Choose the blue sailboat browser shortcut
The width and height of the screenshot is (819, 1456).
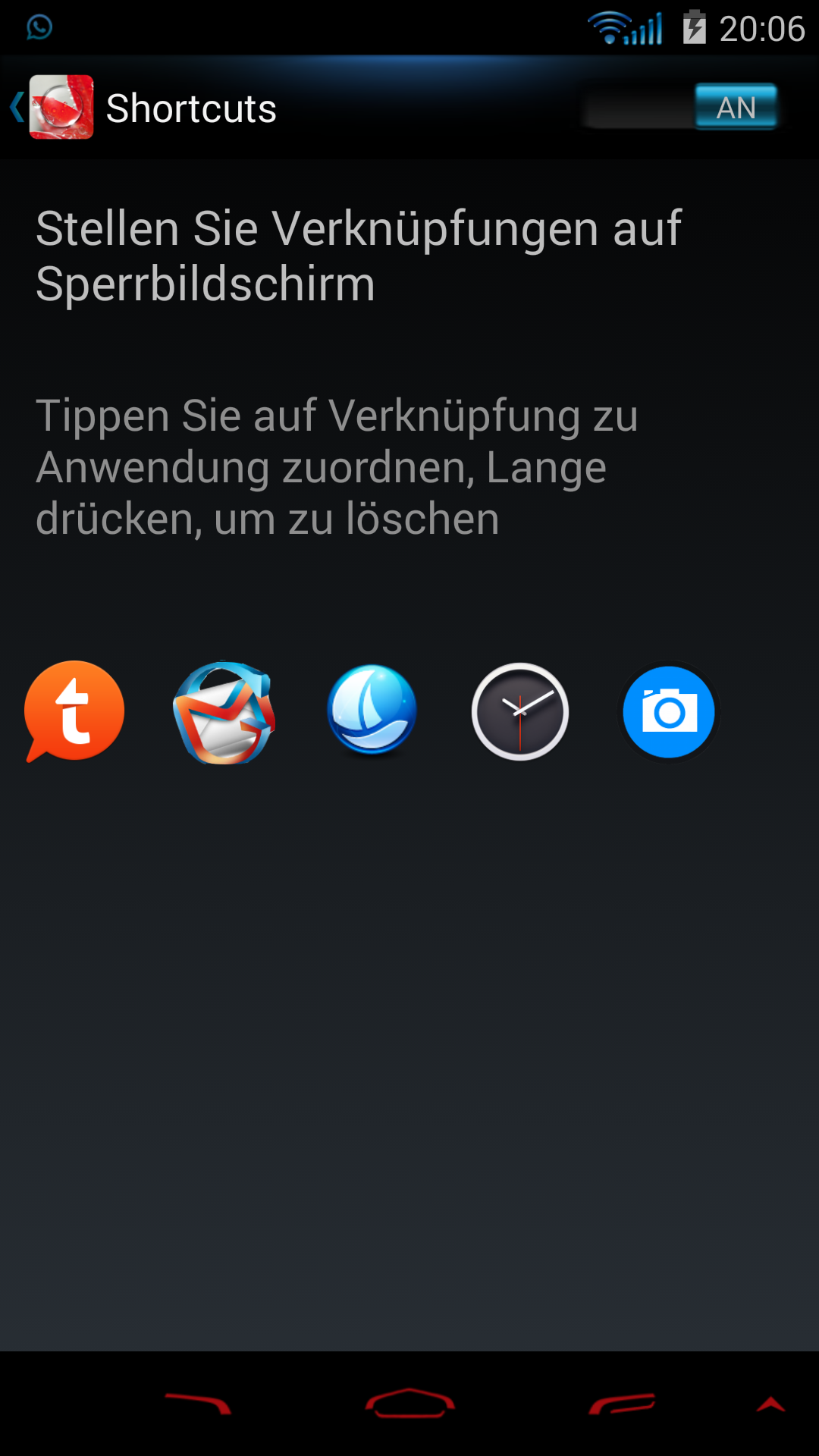click(x=372, y=709)
